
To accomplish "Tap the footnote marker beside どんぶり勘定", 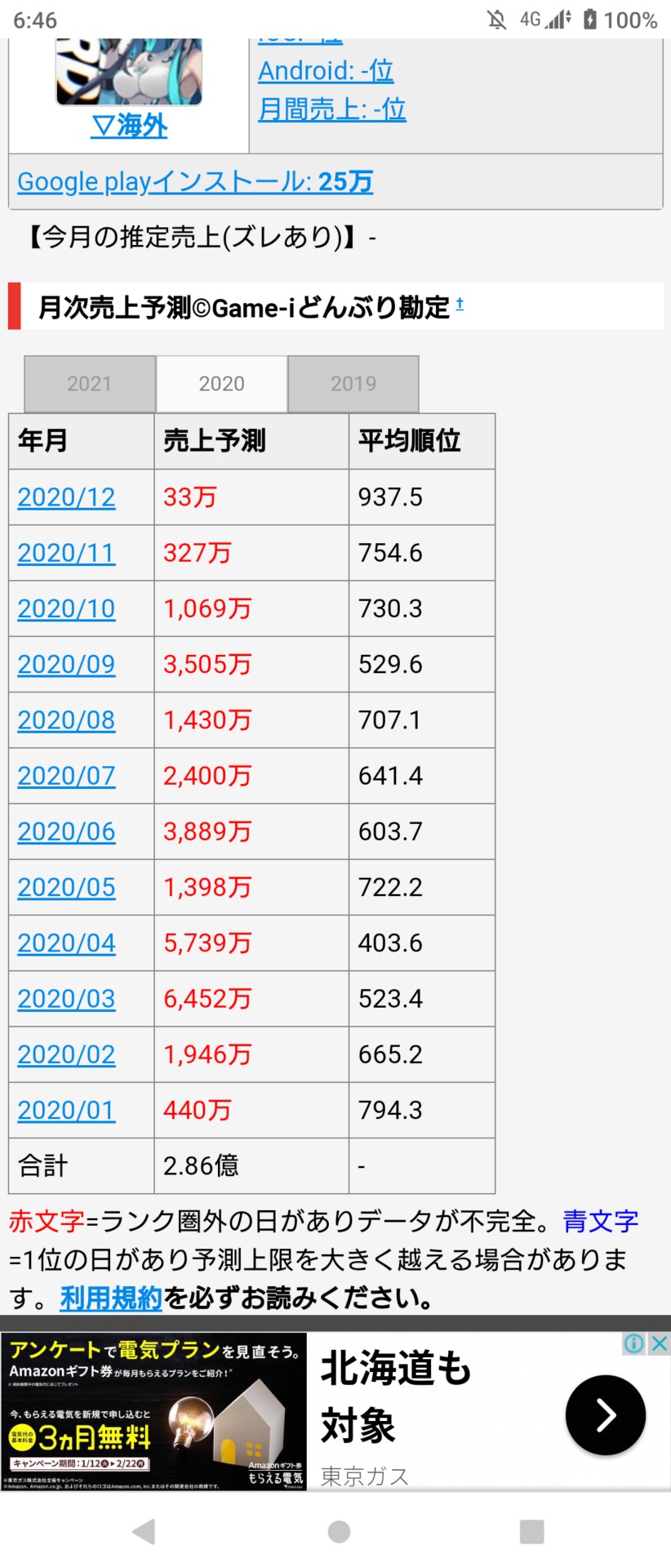I will (460, 304).
